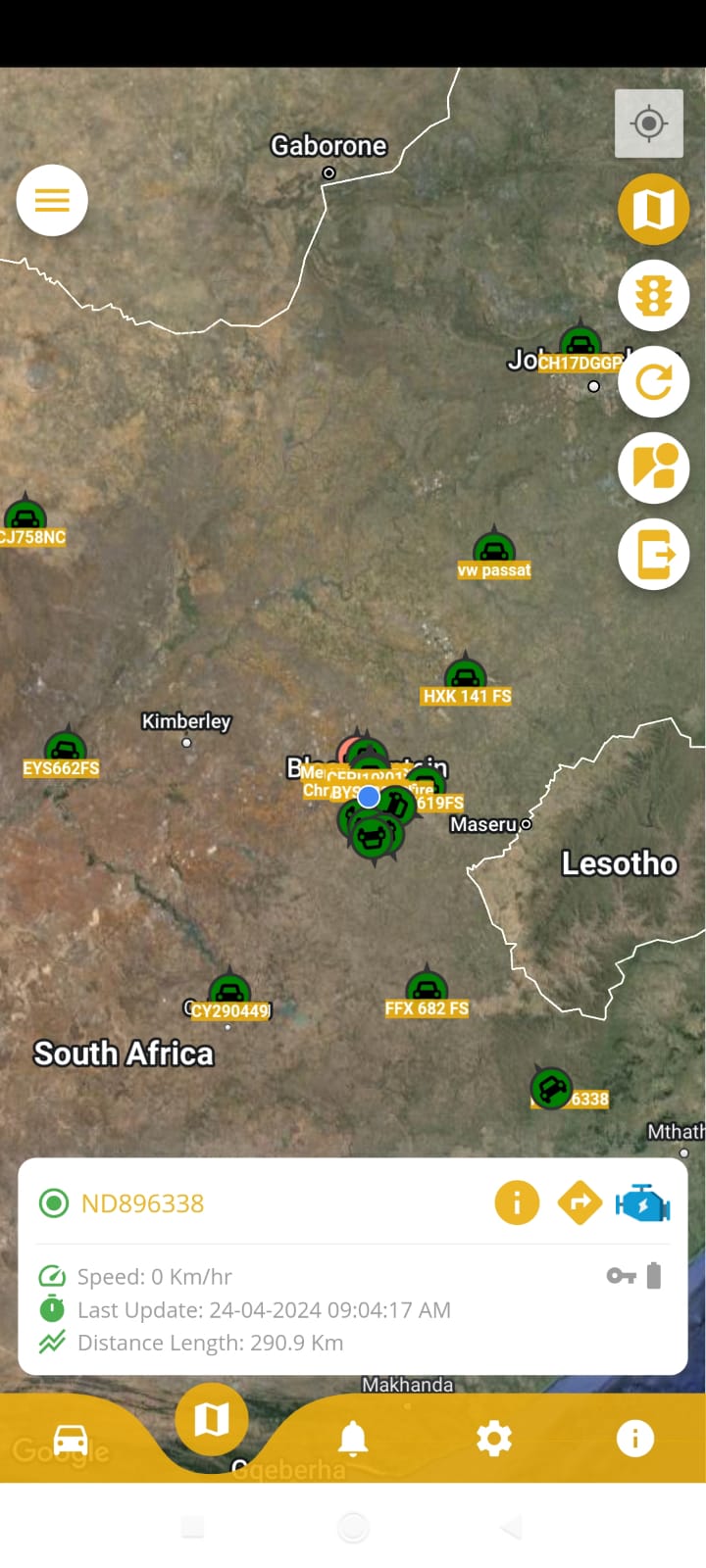Get directions to vehicle ND896338
This screenshot has width=706, height=1568.
[x=580, y=1202]
